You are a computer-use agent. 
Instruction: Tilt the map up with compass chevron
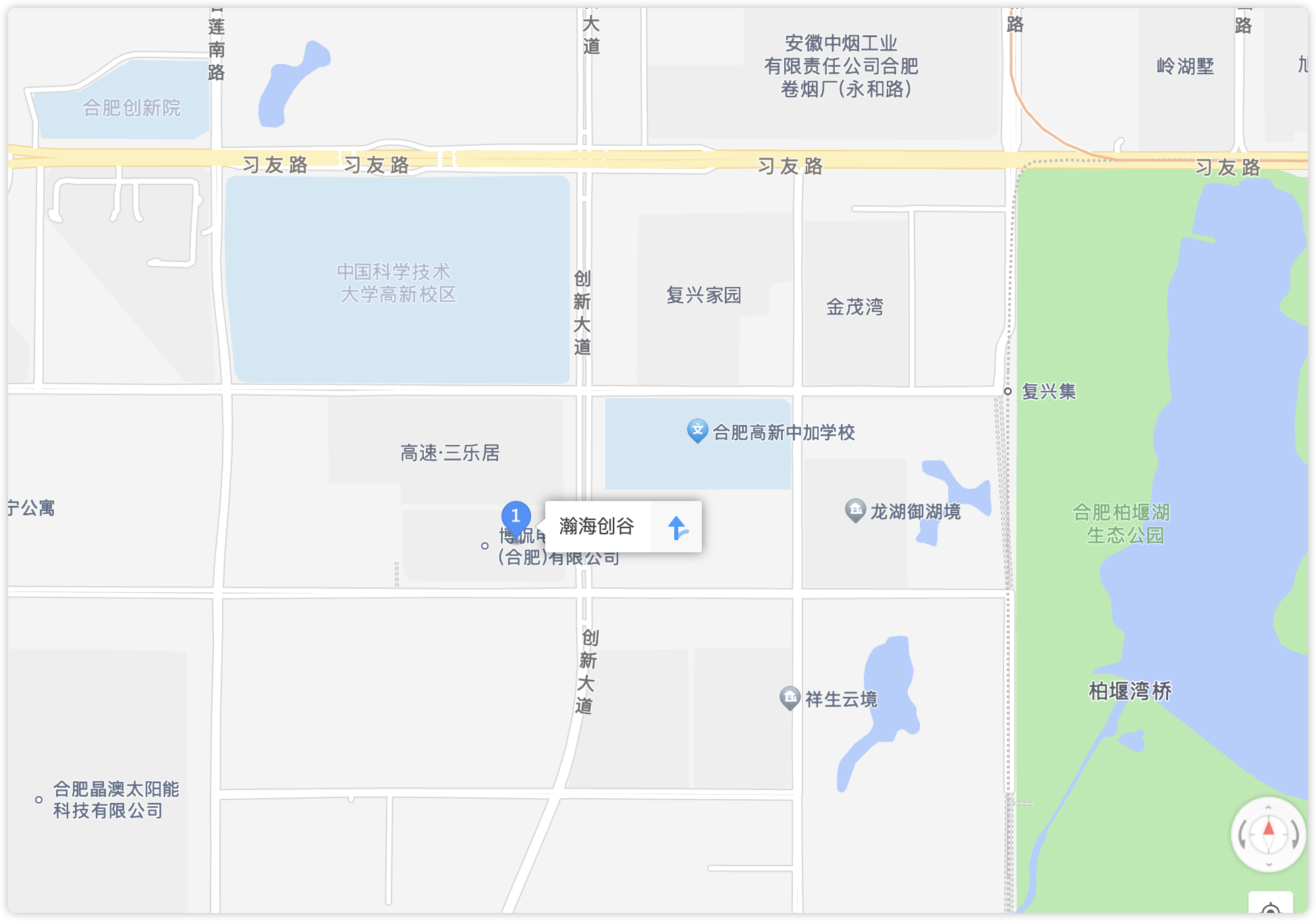[1268, 808]
